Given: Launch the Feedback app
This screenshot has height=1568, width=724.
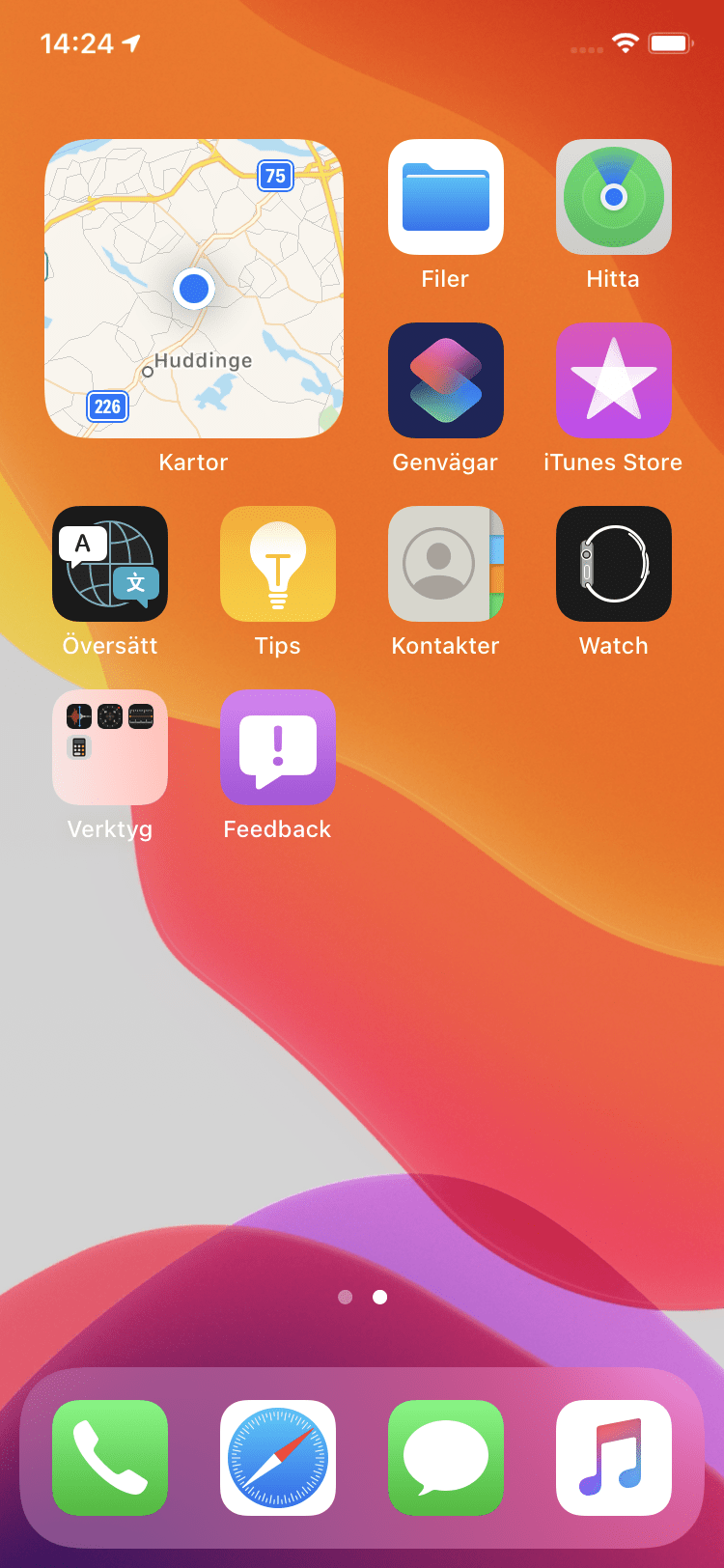Looking at the screenshot, I should (x=278, y=747).
